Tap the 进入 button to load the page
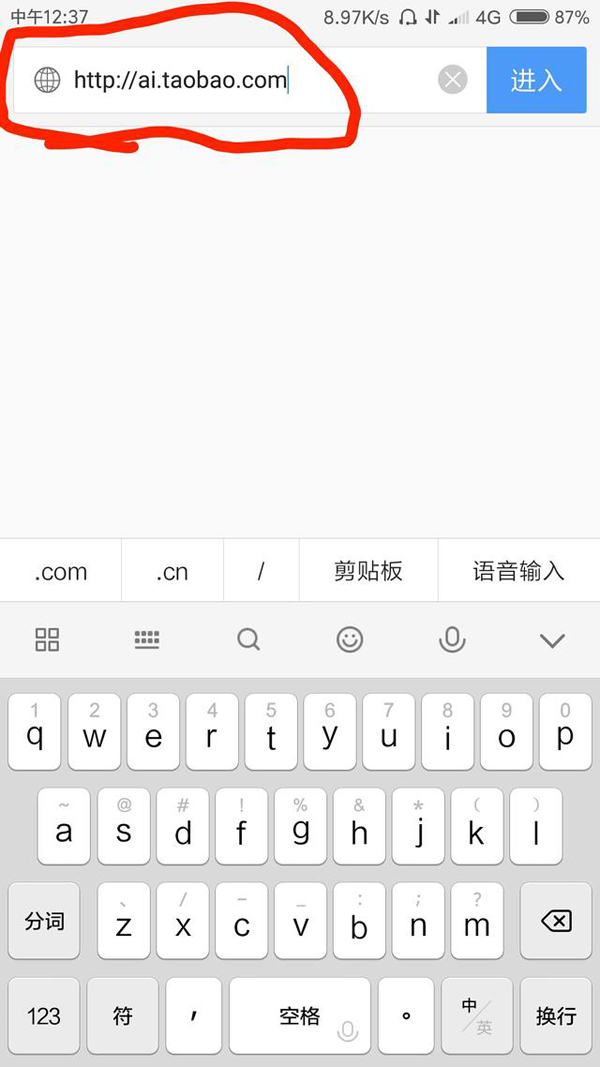This screenshot has width=600, height=1067. click(x=536, y=80)
